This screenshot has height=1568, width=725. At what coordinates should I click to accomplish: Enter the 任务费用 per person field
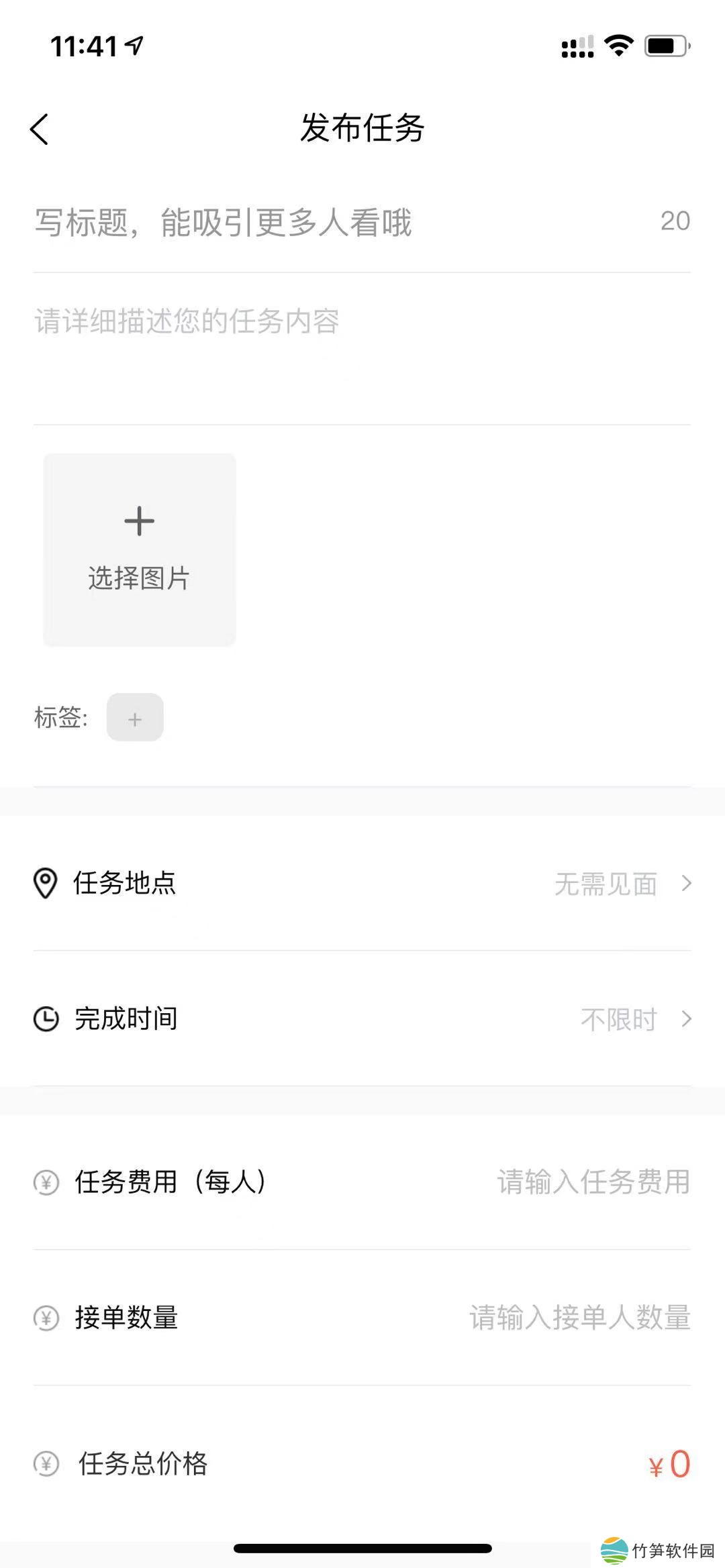coord(593,1182)
